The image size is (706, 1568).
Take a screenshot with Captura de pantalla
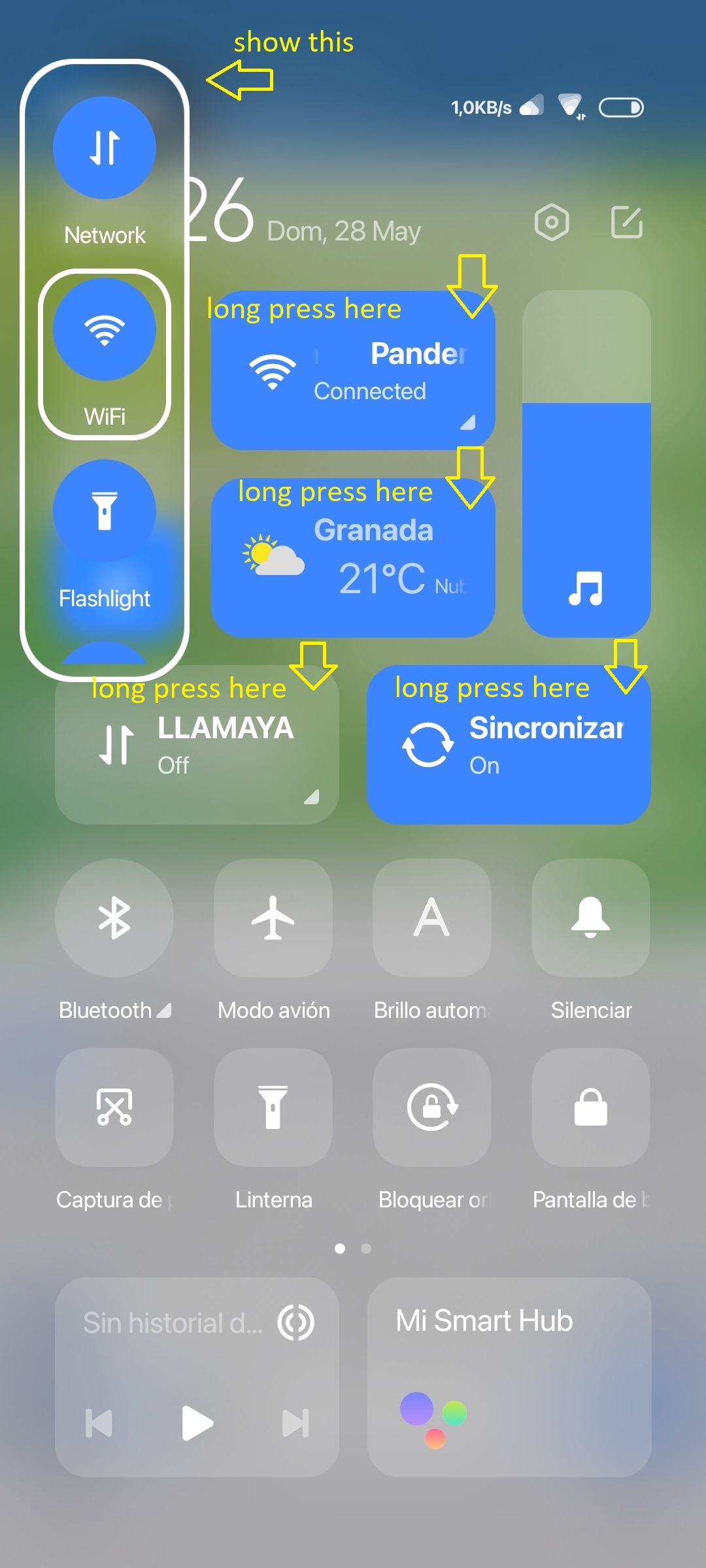[x=114, y=1107]
